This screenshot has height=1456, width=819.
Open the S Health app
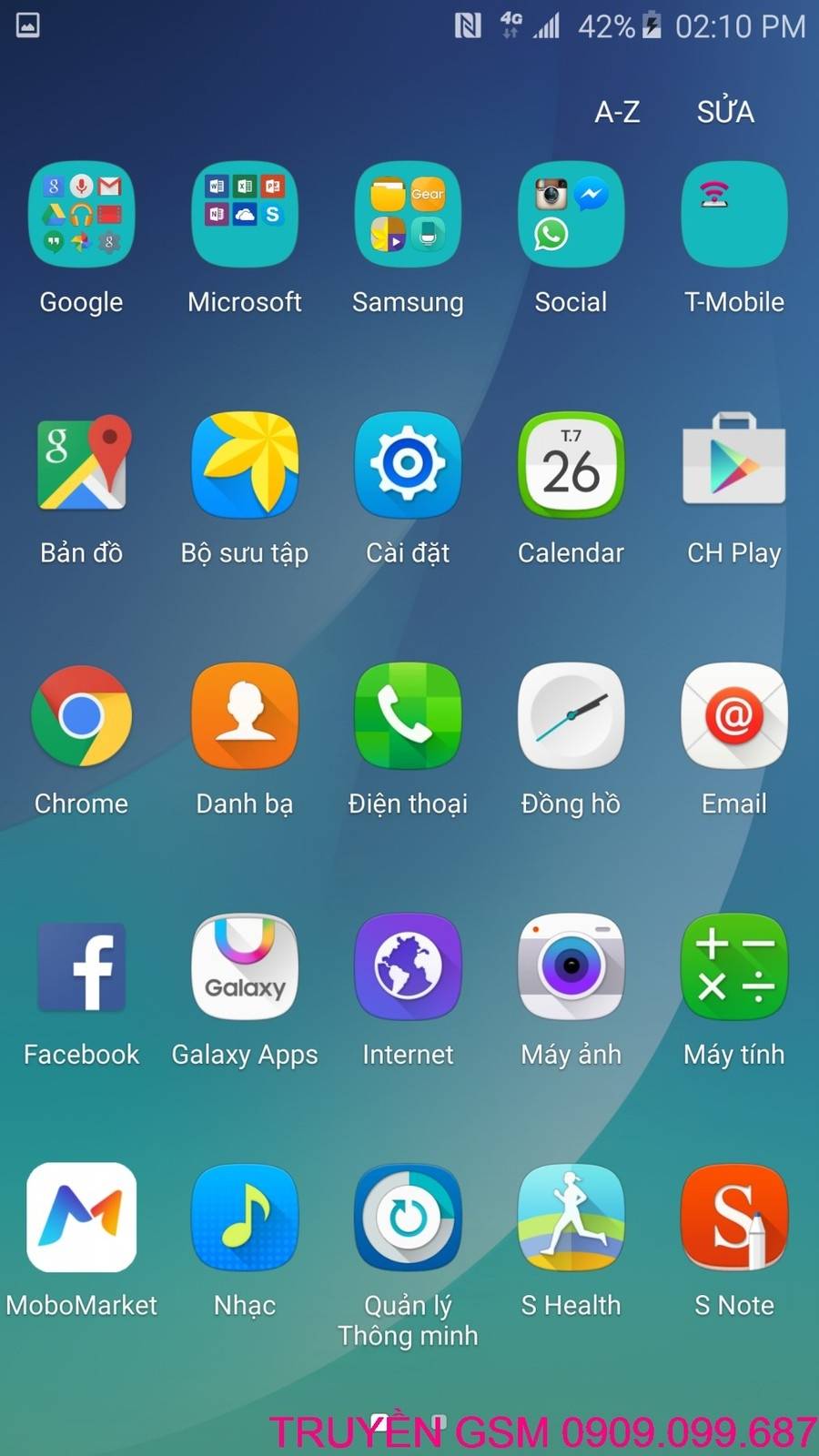[571, 1218]
